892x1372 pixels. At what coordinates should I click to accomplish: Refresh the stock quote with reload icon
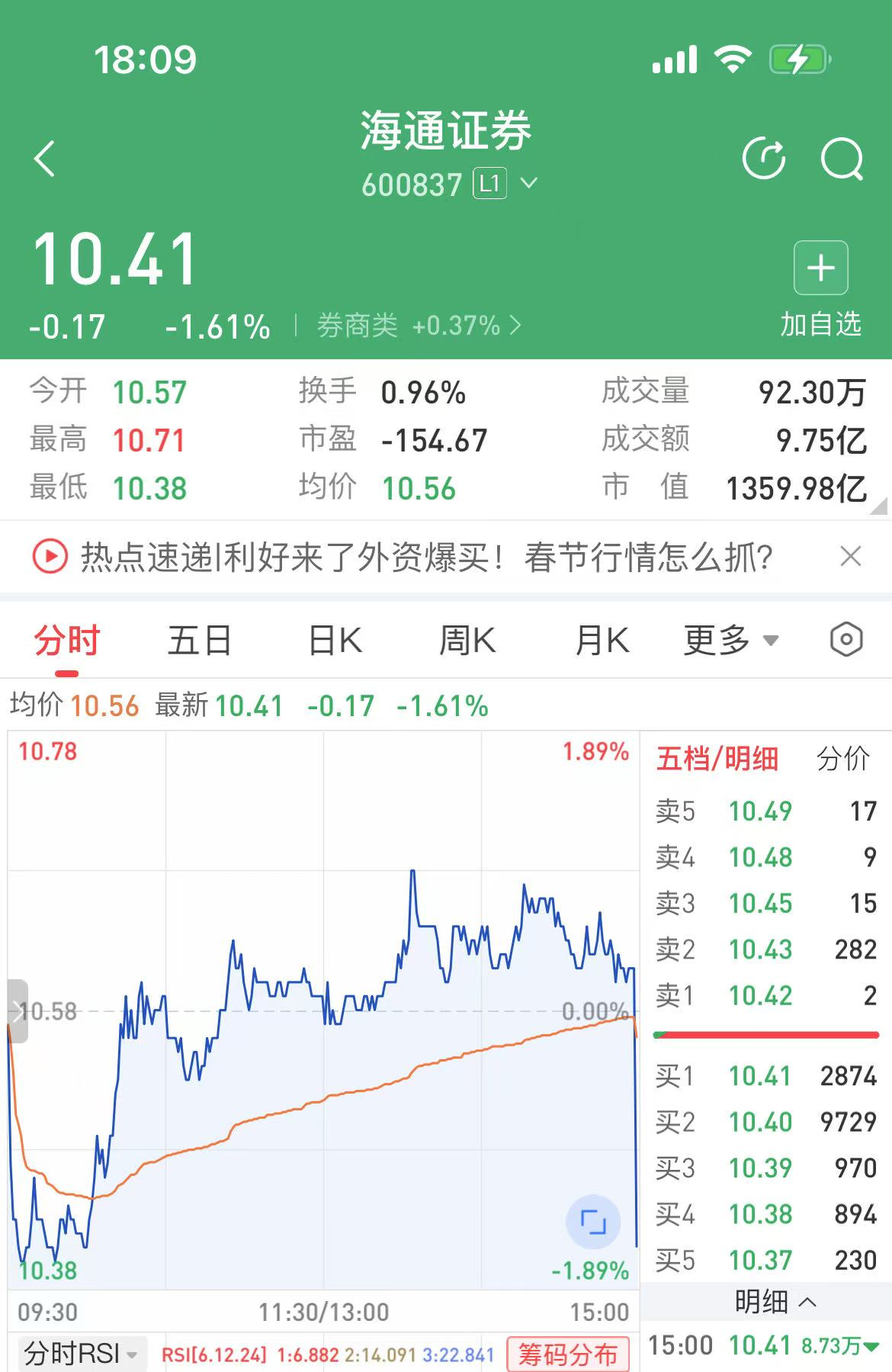pos(765,159)
